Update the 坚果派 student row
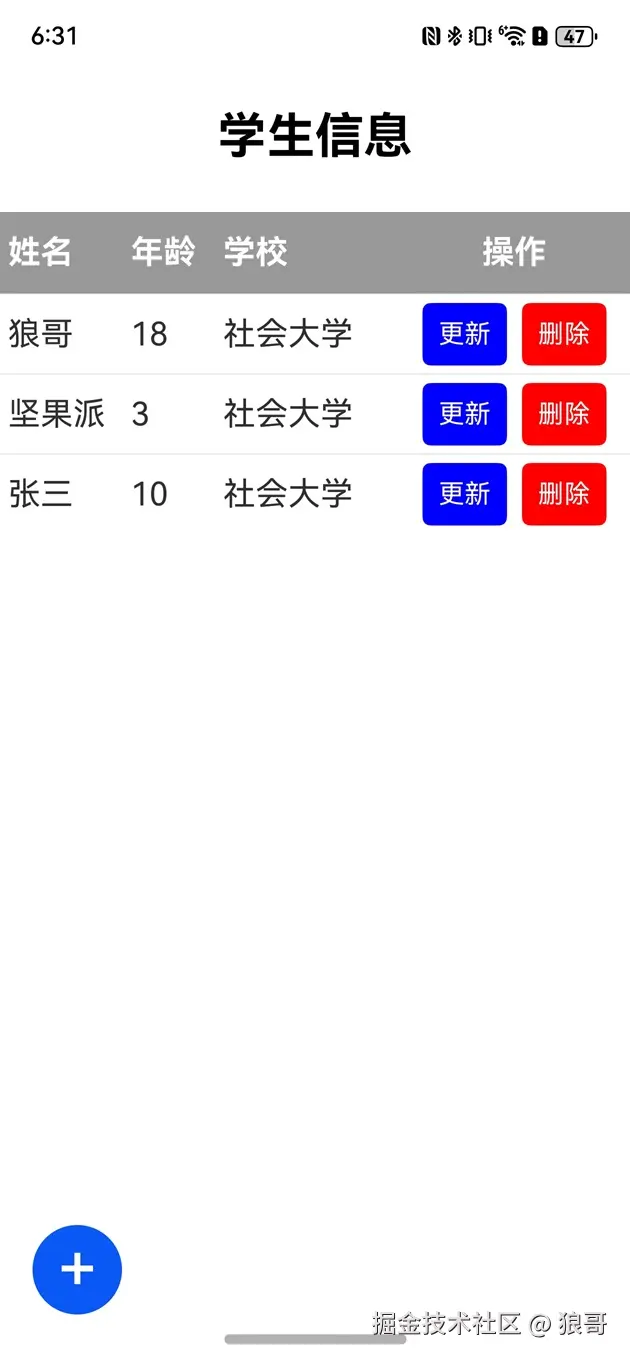Viewport: 630px width, 1360px height. pos(464,414)
